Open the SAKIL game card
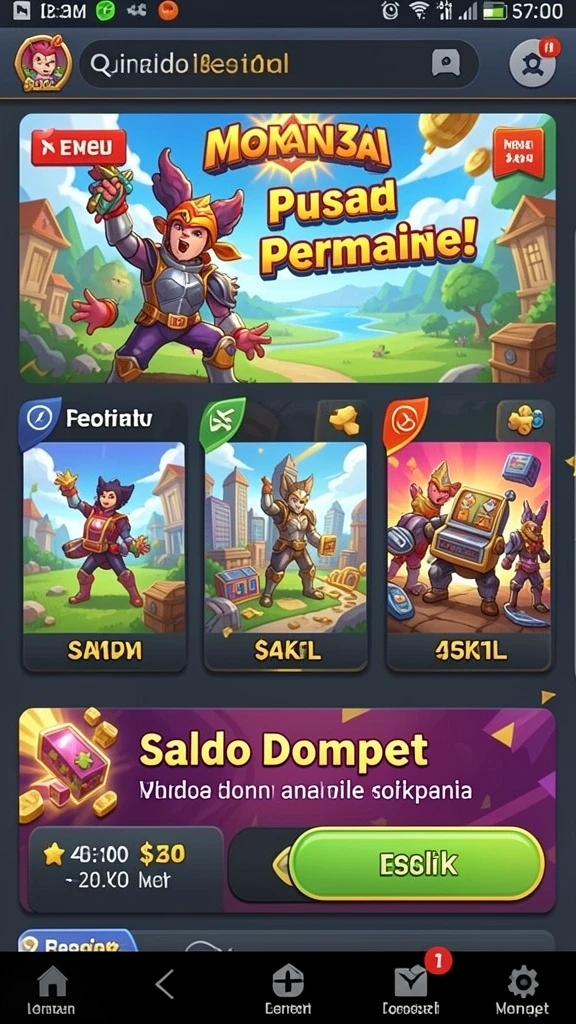The image size is (576, 1024). [x=286, y=555]
